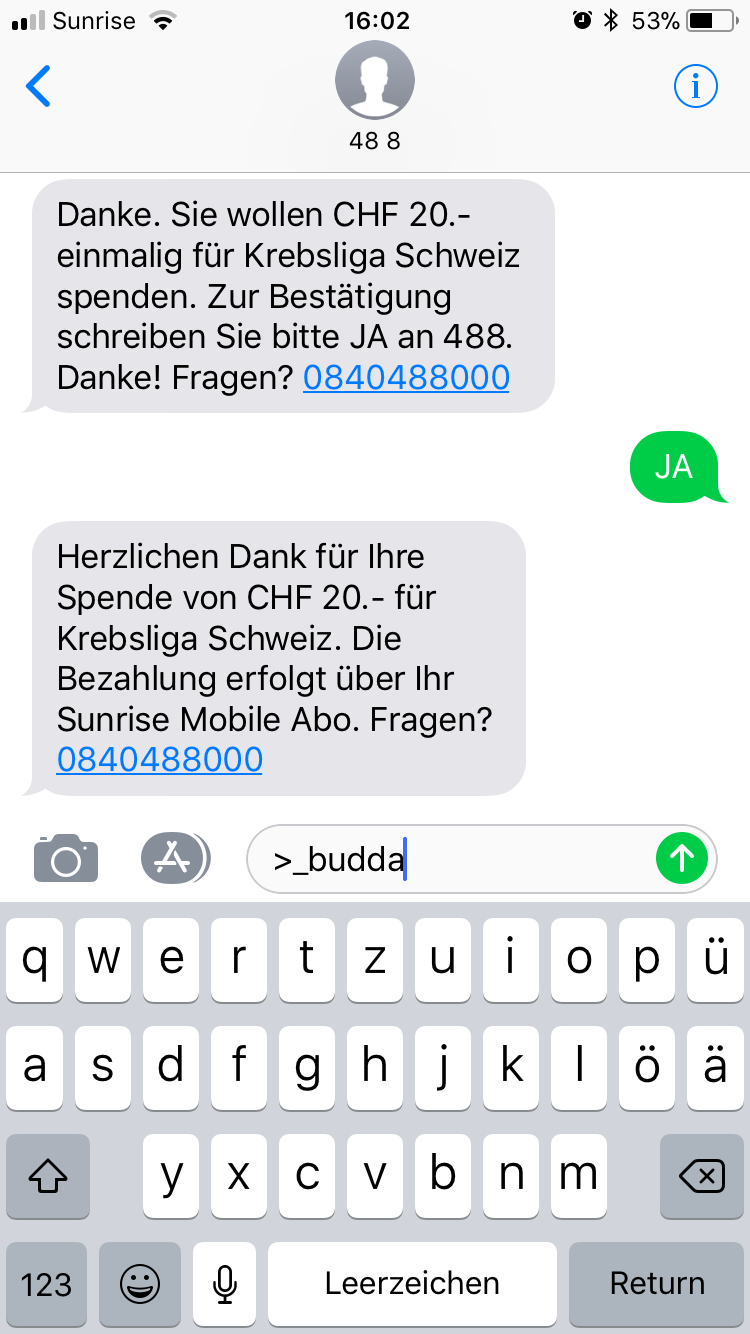Switch to the 123 number keyboard

click(x=47, y=1284)
